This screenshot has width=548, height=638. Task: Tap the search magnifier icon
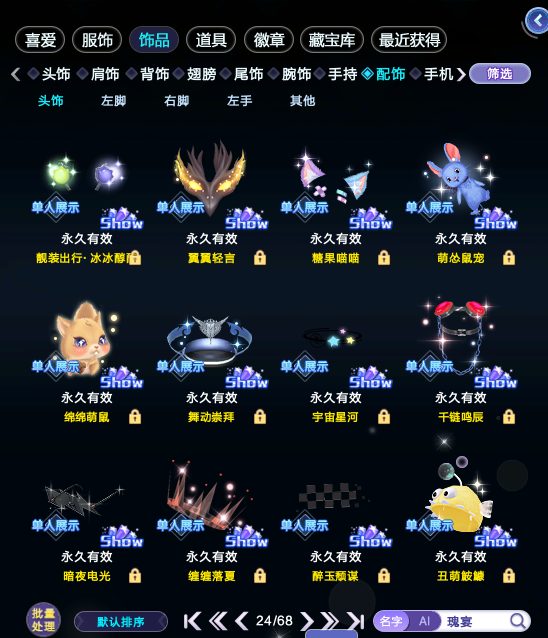pyautogui.click(x=517, y=621)
